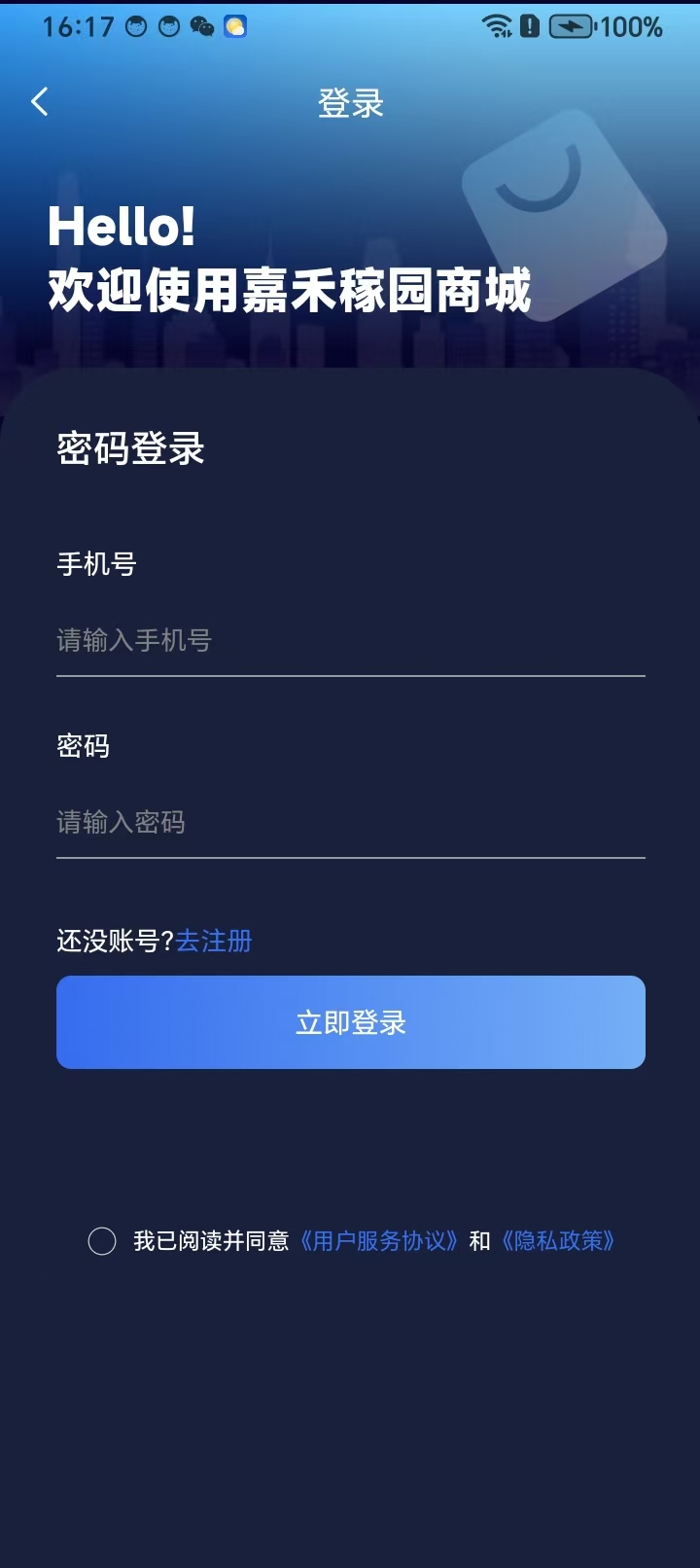Click the exclamation alert icon in status bar
Screen dimensions: 700x1568
click(528, 25)
